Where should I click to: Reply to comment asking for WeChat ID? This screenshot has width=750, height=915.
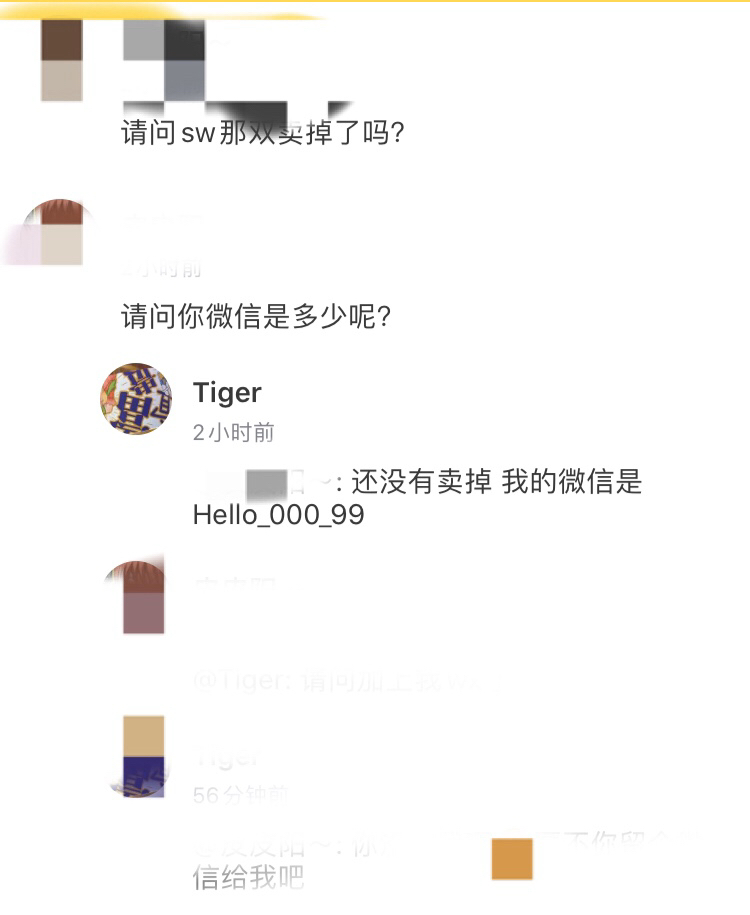point(256,317)
